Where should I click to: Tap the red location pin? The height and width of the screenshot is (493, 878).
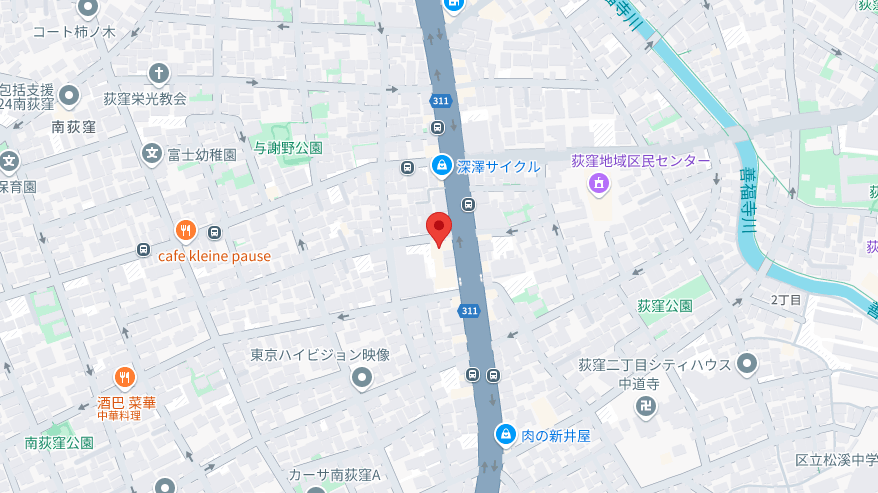tap(439, 227)
